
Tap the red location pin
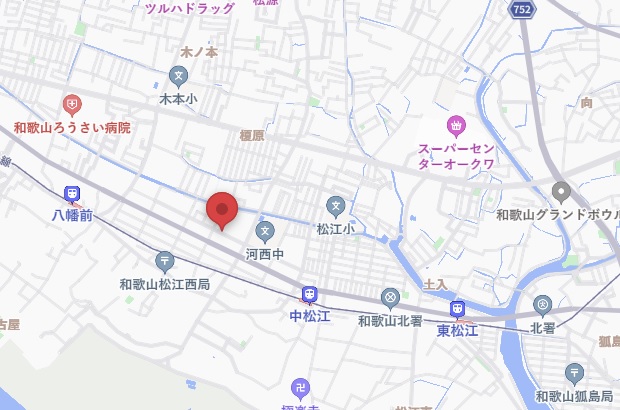tap(222, 209)
